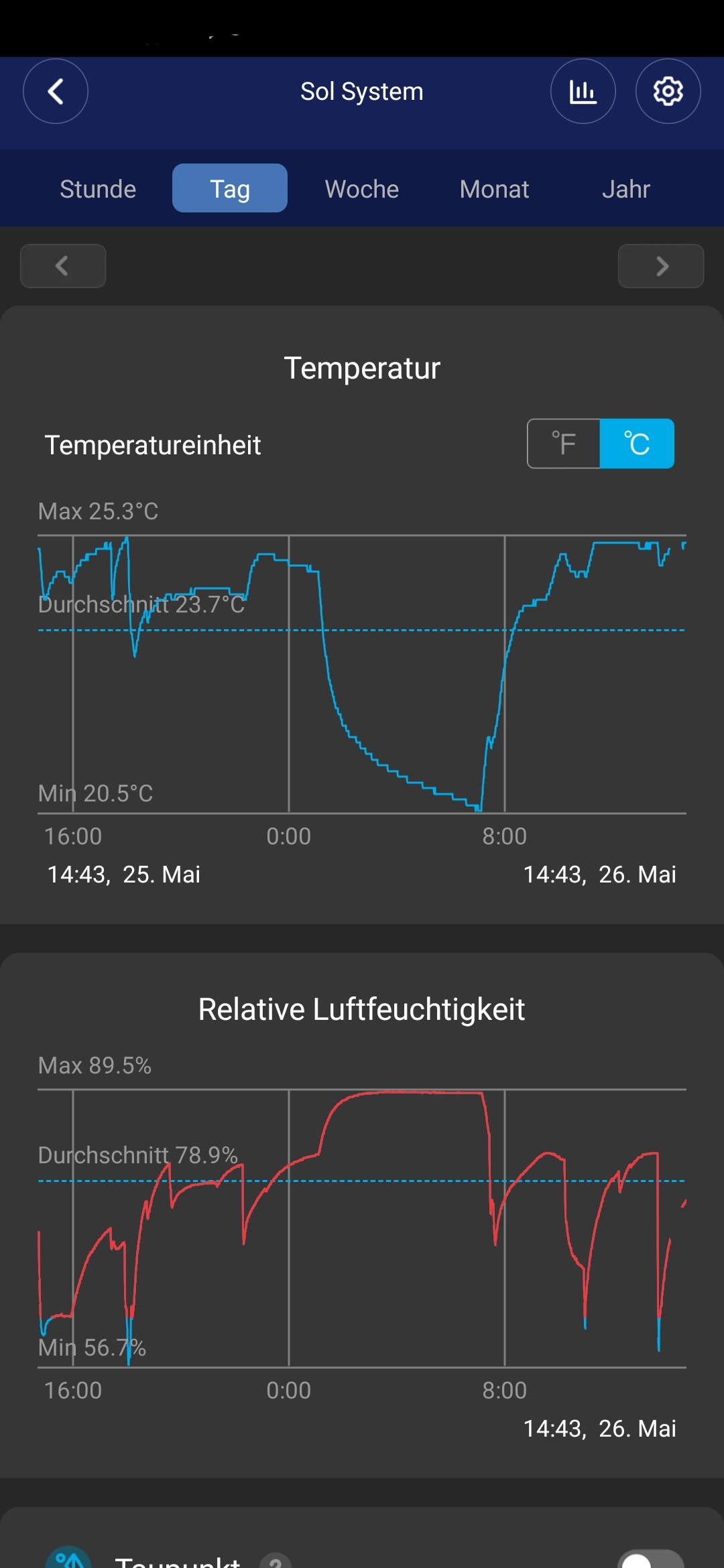Switch to the Woche view
Image resolution: width=724 pixels, height=1568 pixels.
[x=362, y=188]
